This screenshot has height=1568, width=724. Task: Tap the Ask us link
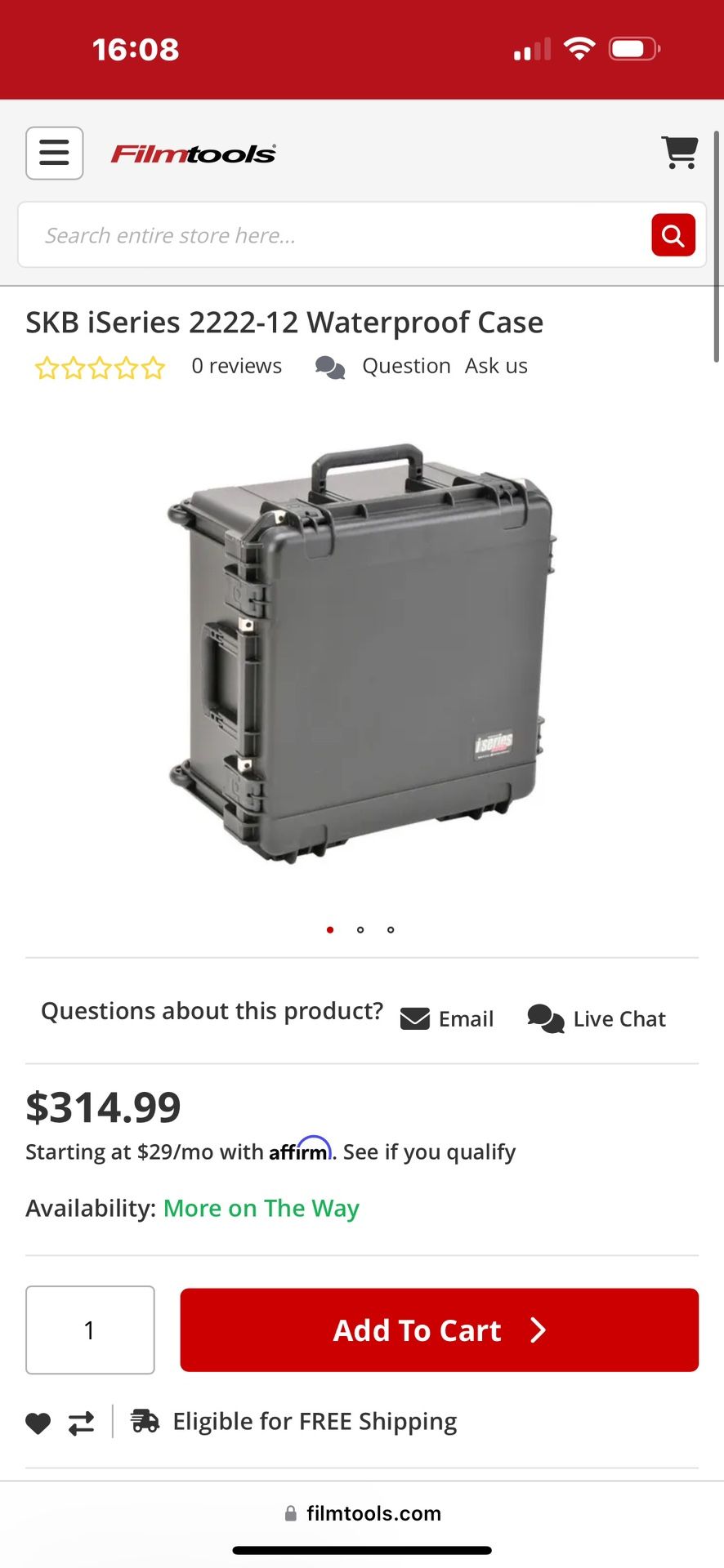pos(496,366)
